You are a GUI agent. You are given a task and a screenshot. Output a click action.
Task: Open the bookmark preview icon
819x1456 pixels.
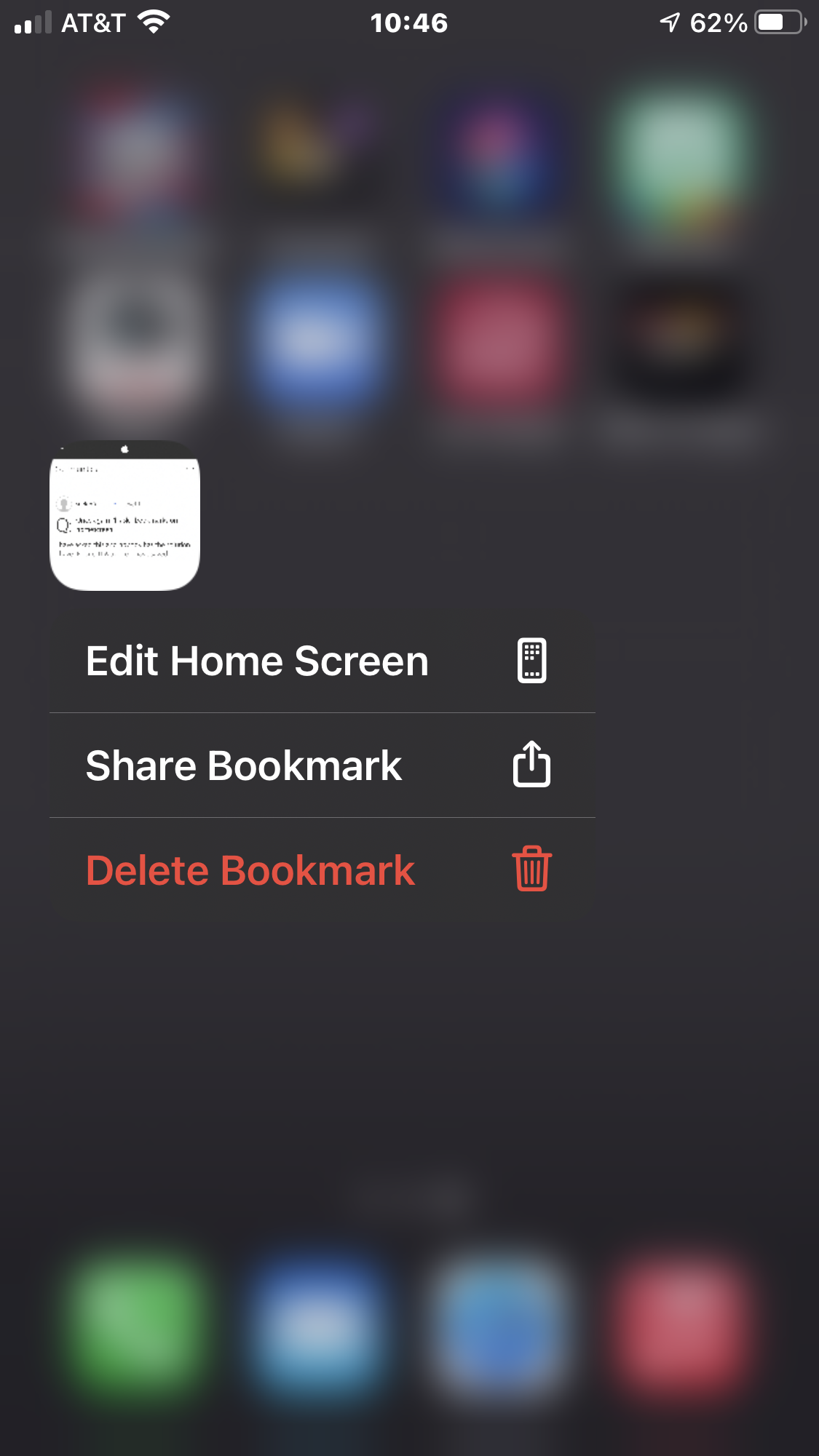[124, 515]
